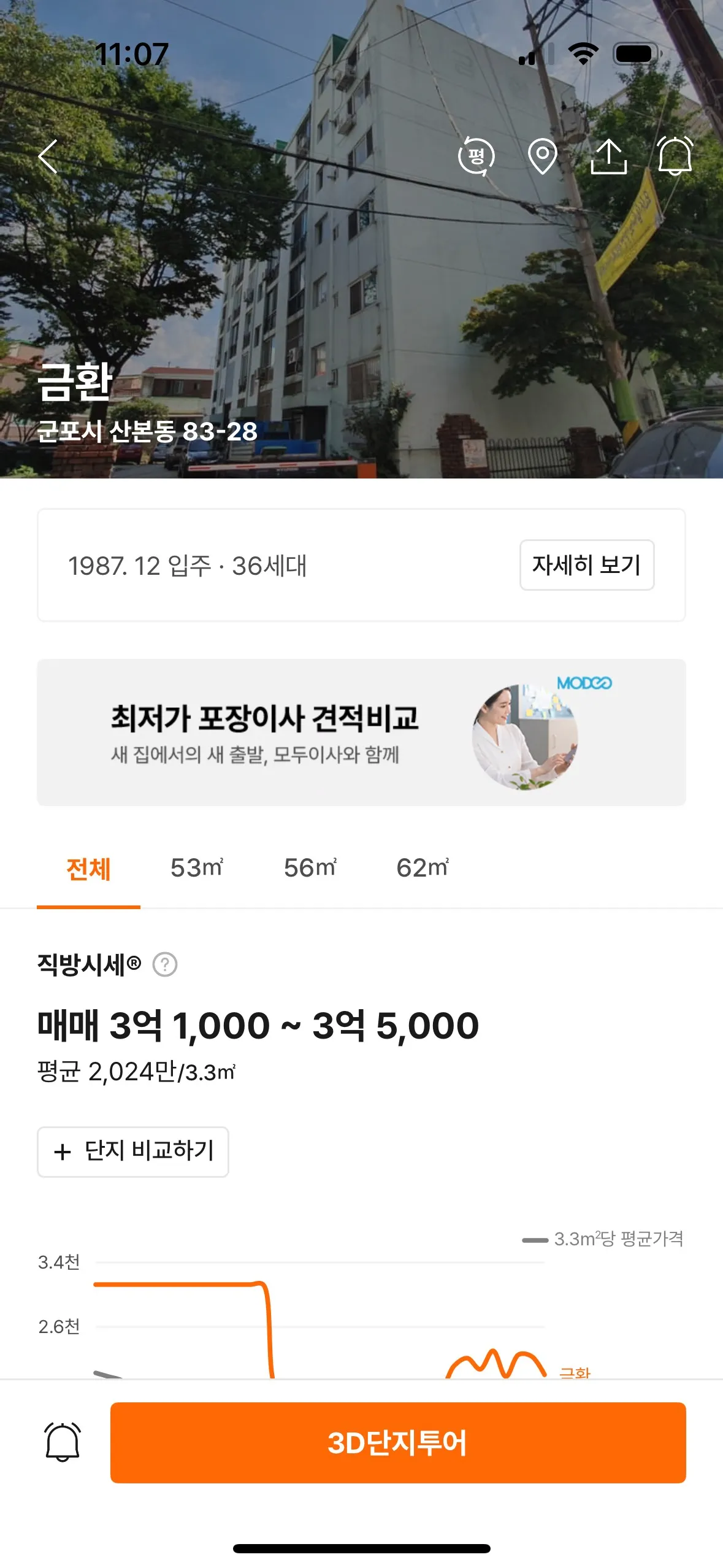This screenshot has height=1568, width=723.
Task: Open the 직방시세 help question mark
Action: point(165,964)
